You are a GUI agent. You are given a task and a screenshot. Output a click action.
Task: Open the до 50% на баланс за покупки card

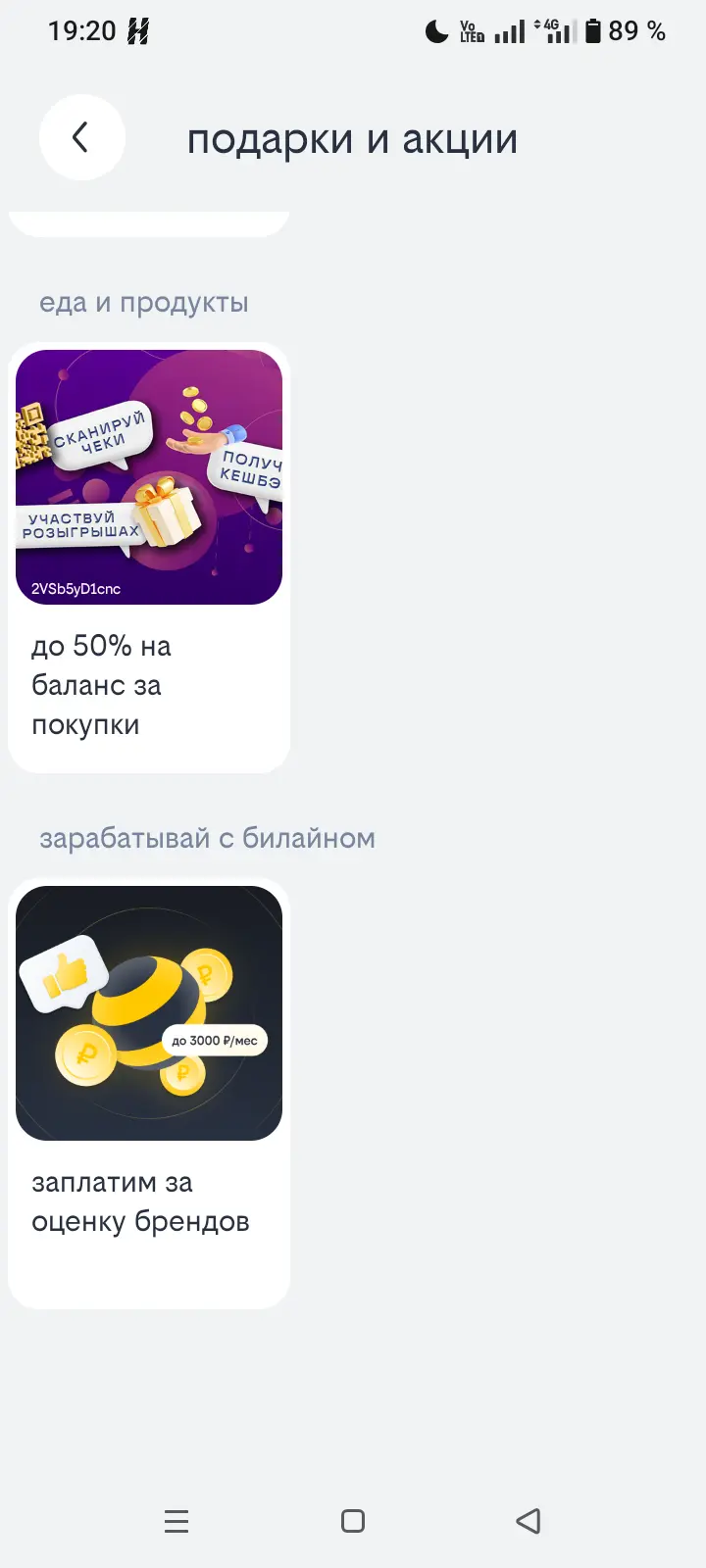[149, 558]
